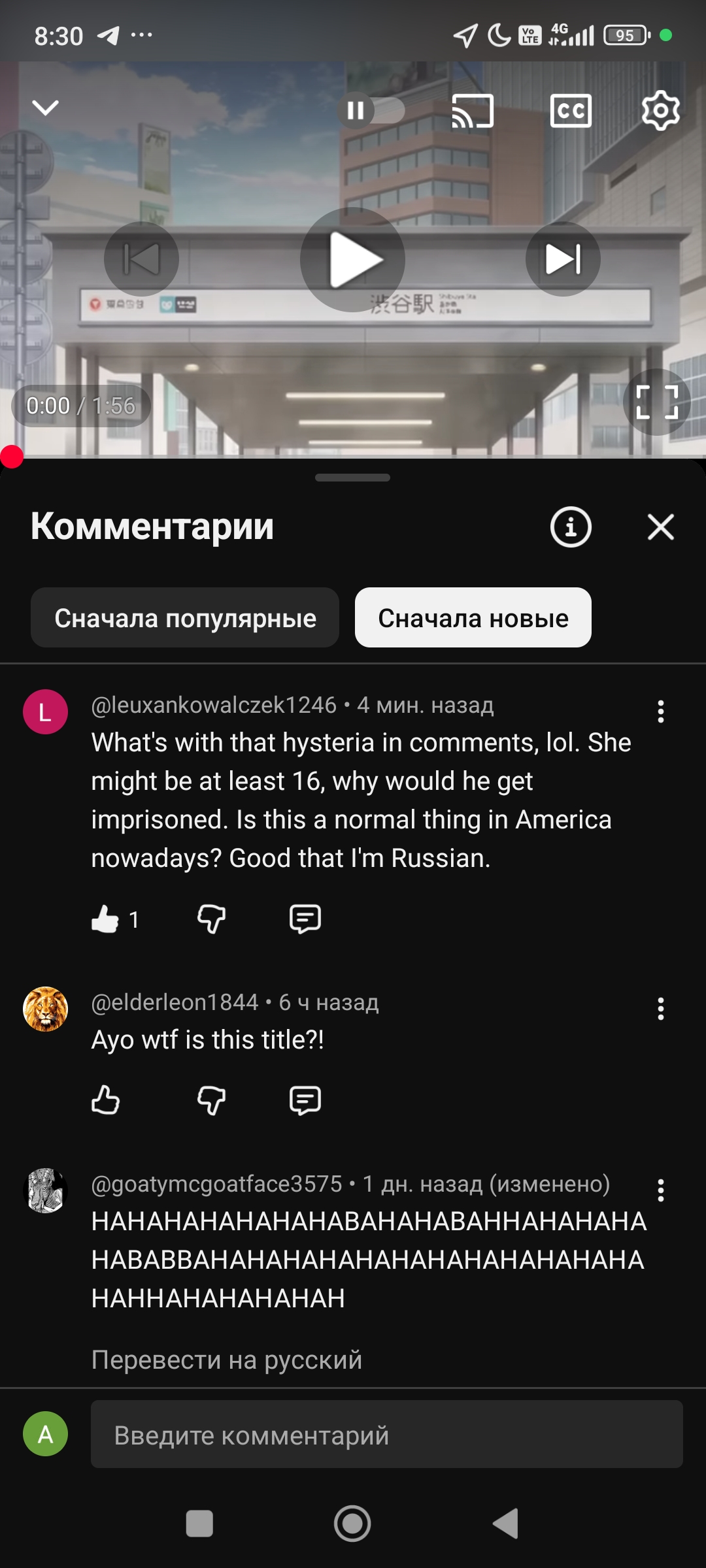Play the video
Image resolution: width=706 pixels, height=1568 pixels.
(352, 259)
